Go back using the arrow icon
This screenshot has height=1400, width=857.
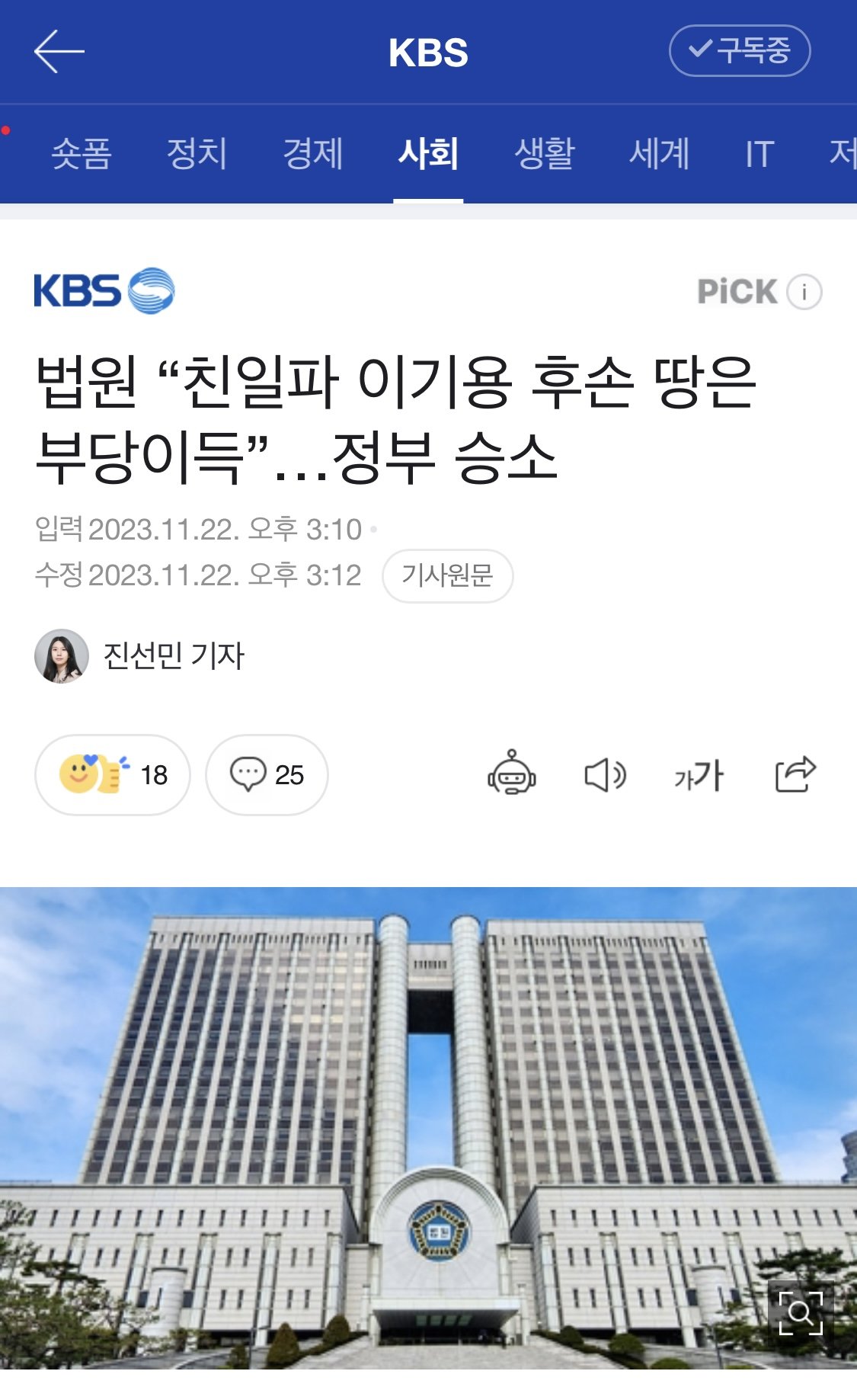click(x=59, y=52)
